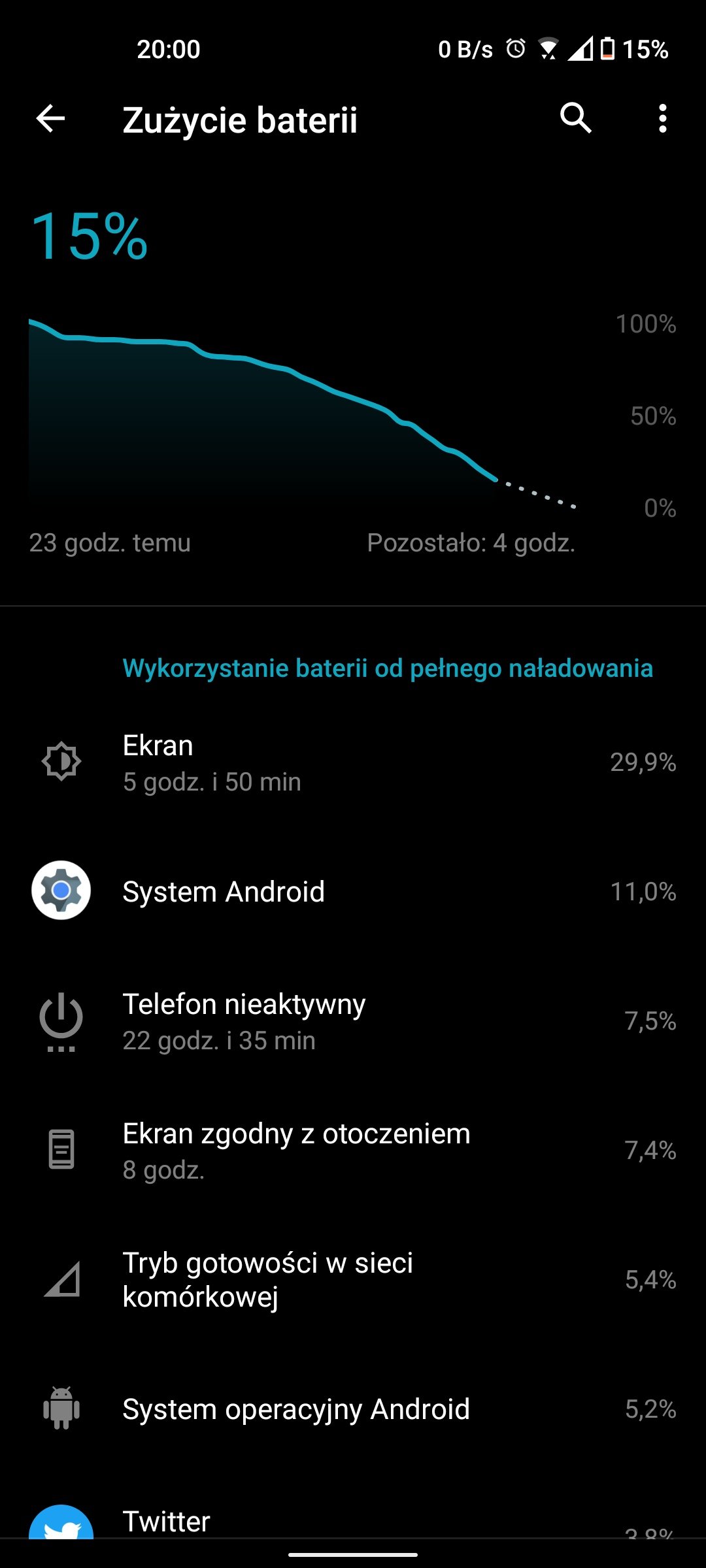
Task: Go back from Zużycie baterii
Action: click(50, 119)
